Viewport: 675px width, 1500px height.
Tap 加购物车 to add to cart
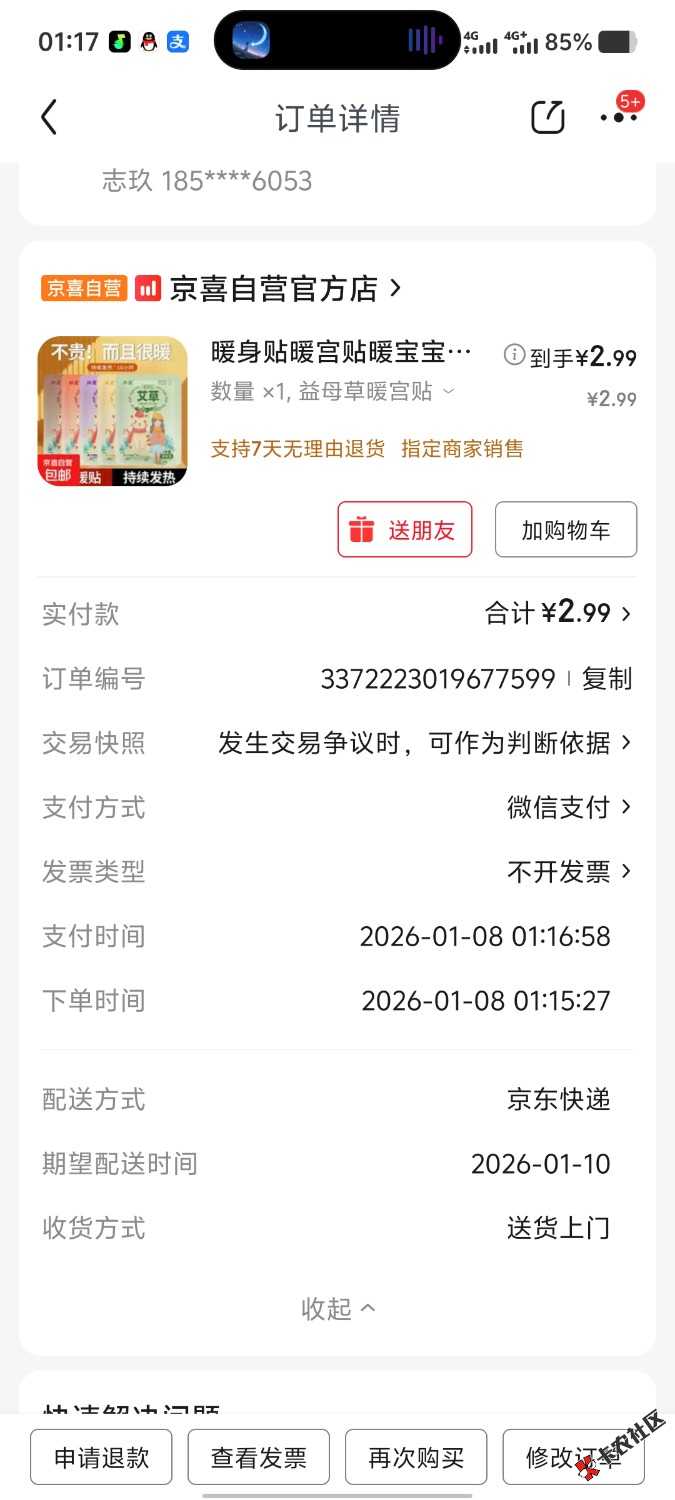point(565,530)
